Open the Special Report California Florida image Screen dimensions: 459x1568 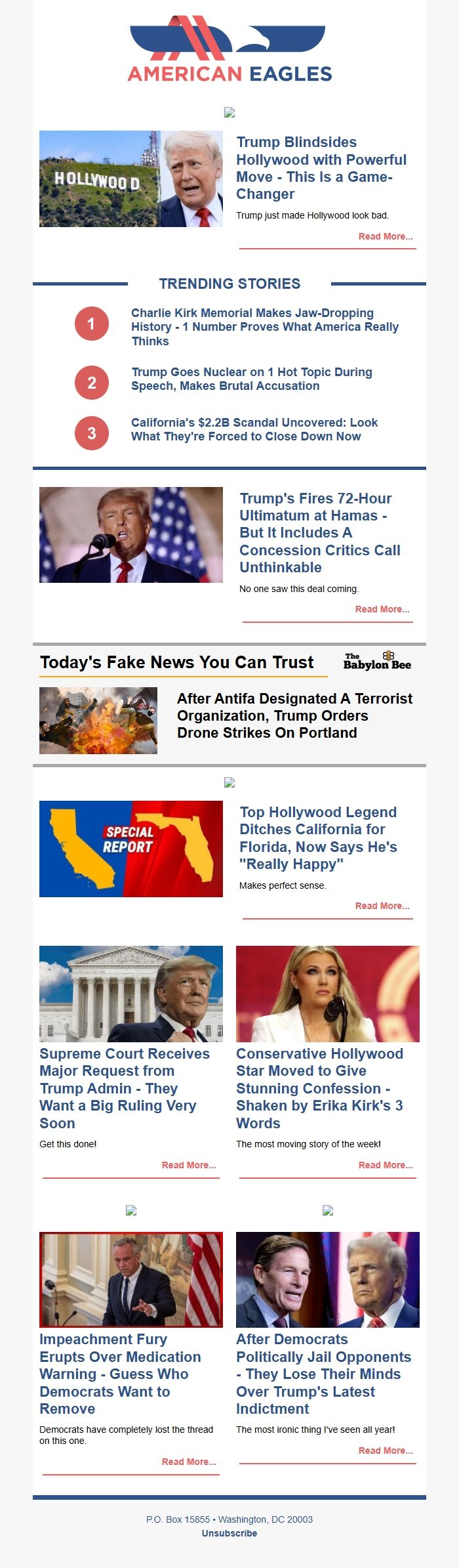point(131,849)
